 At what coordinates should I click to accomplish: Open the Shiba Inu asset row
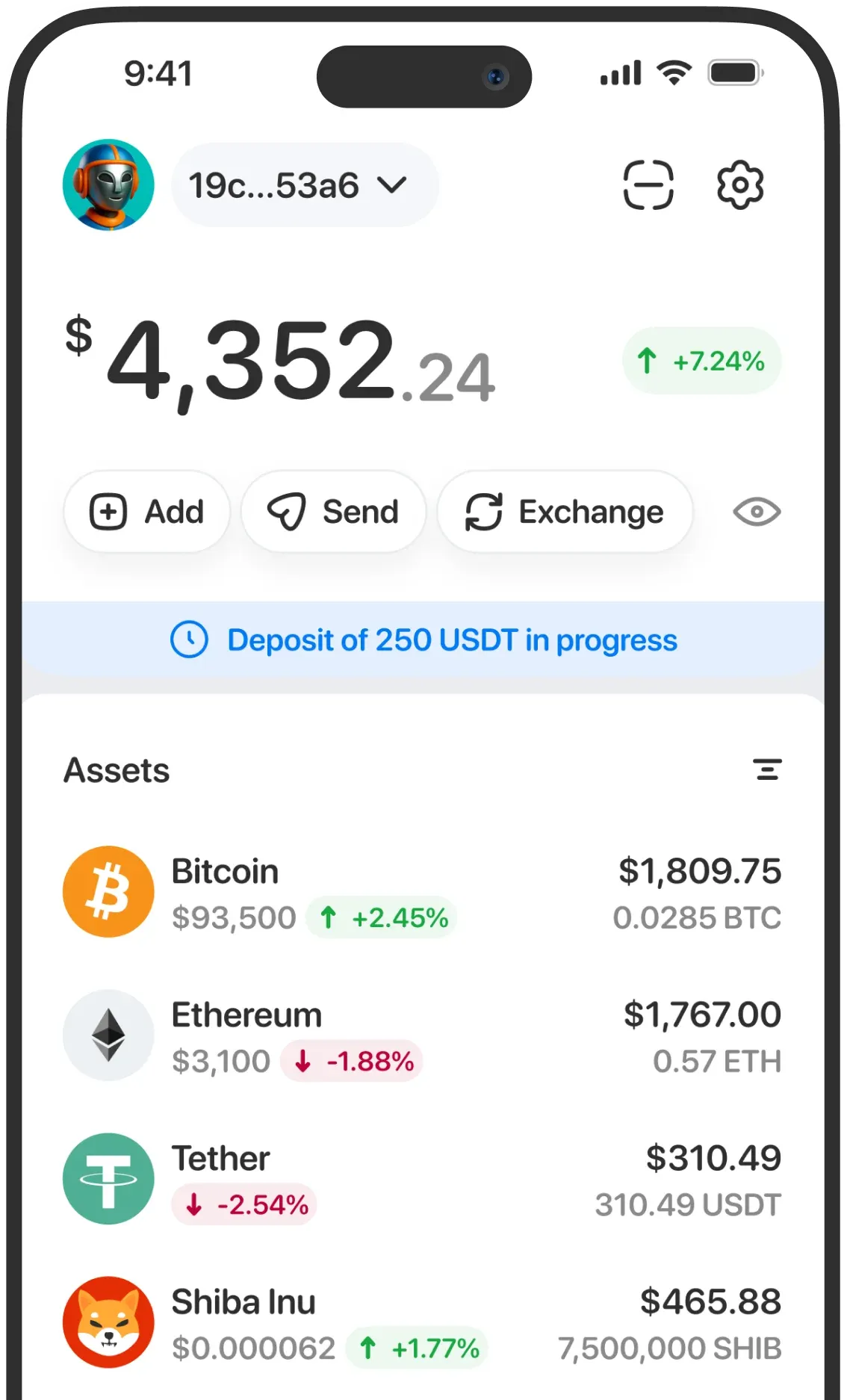click(422, 1323)
